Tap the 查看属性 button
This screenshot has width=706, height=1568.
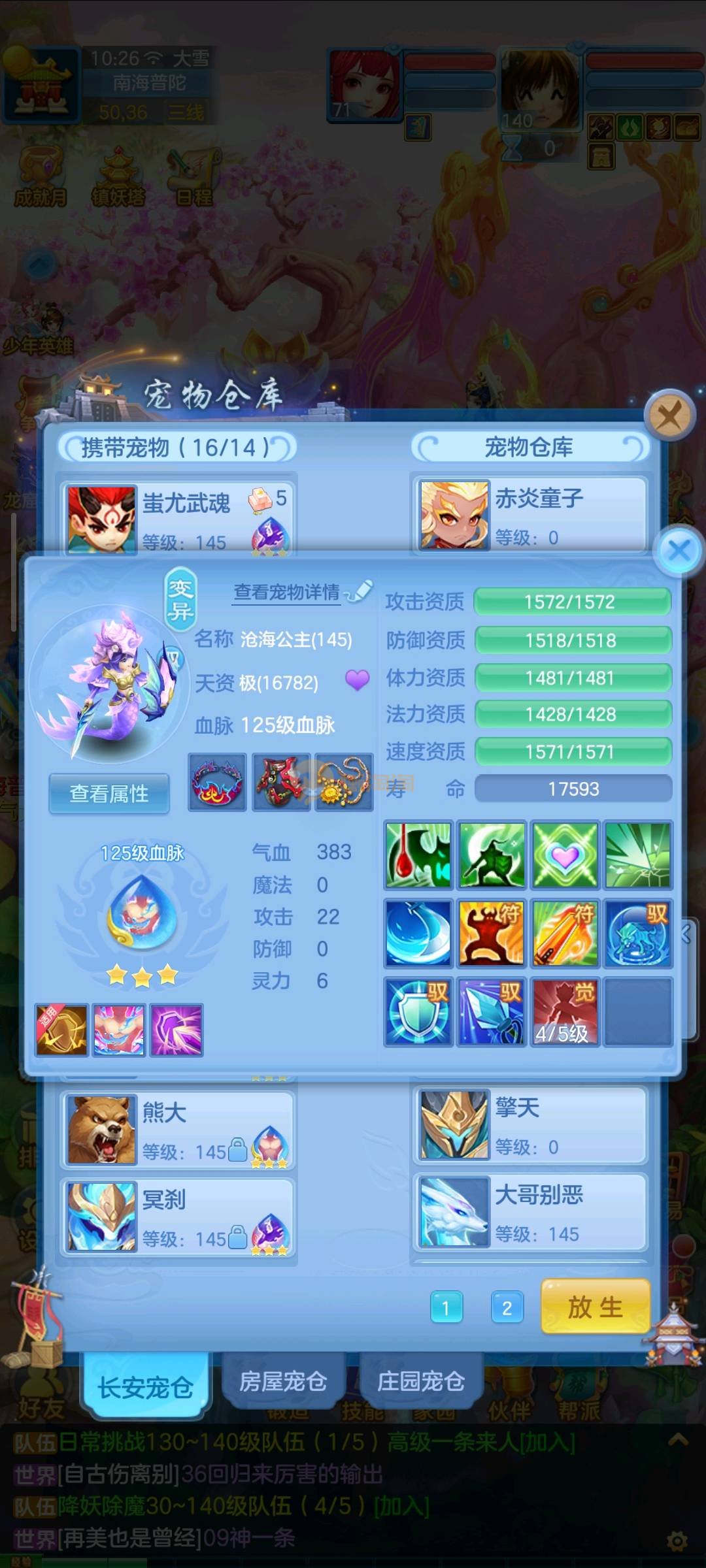tap(109, 794)
